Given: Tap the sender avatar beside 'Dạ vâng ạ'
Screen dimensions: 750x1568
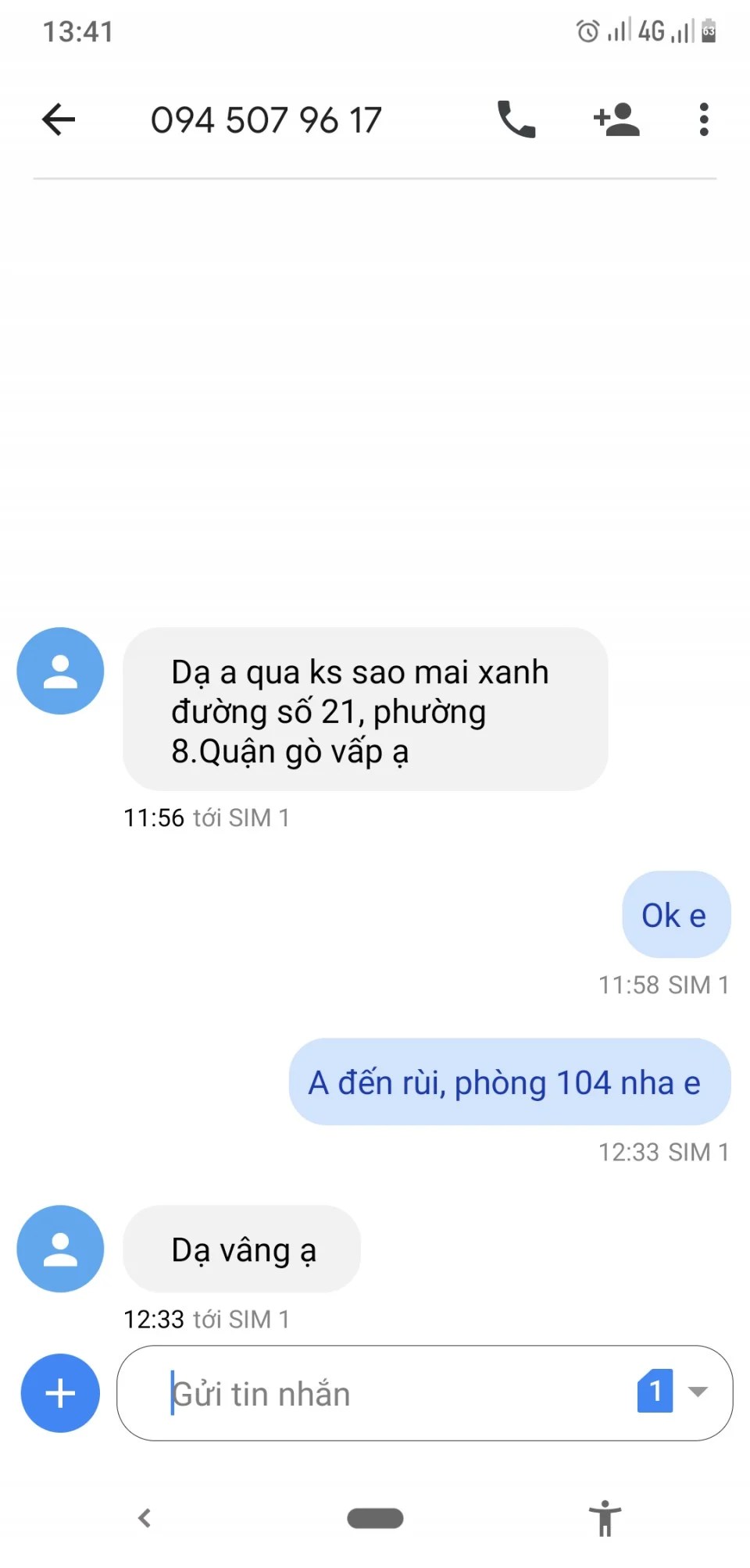Looking at the screenshot, I should (x=60, y=1249).
